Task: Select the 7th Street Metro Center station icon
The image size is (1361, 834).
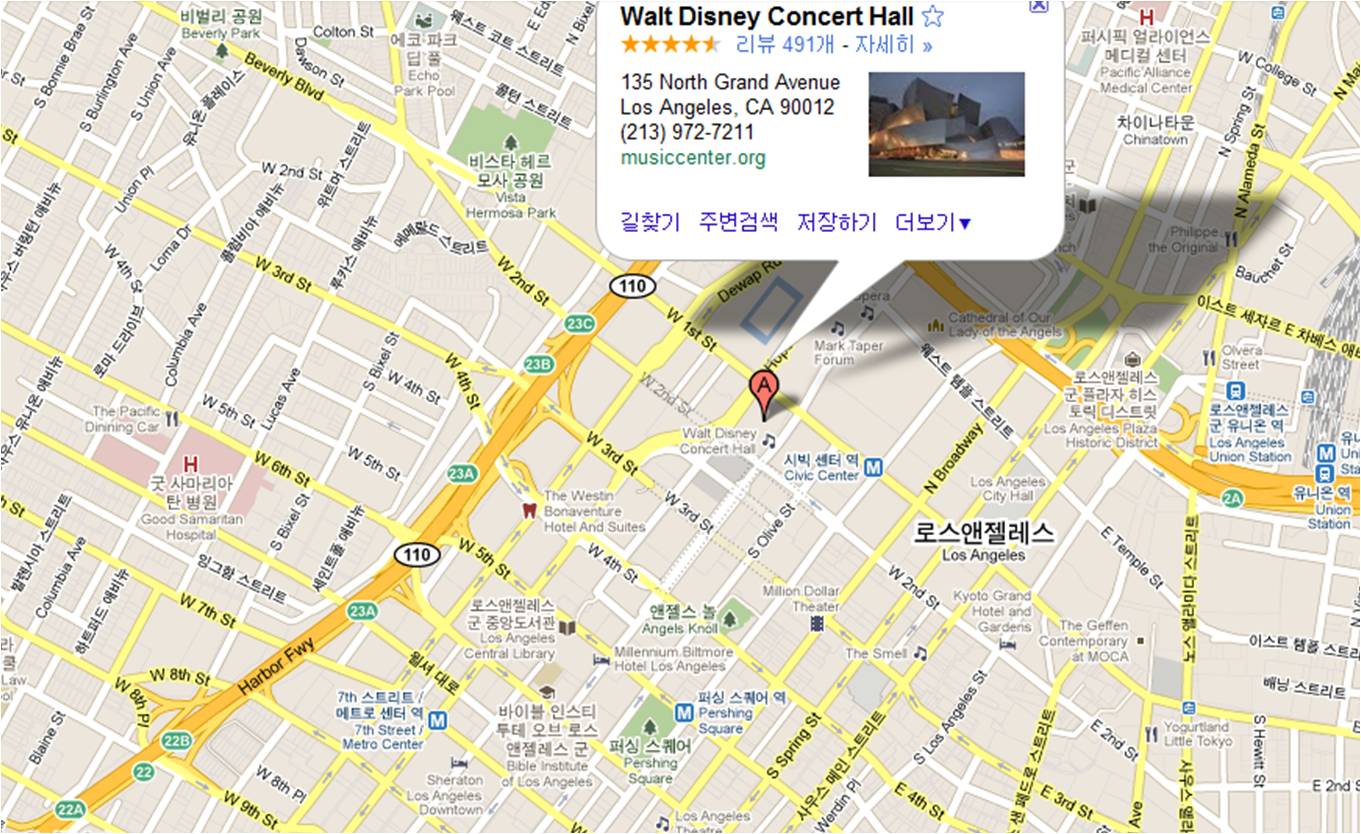Action: (x=437, y=719)
